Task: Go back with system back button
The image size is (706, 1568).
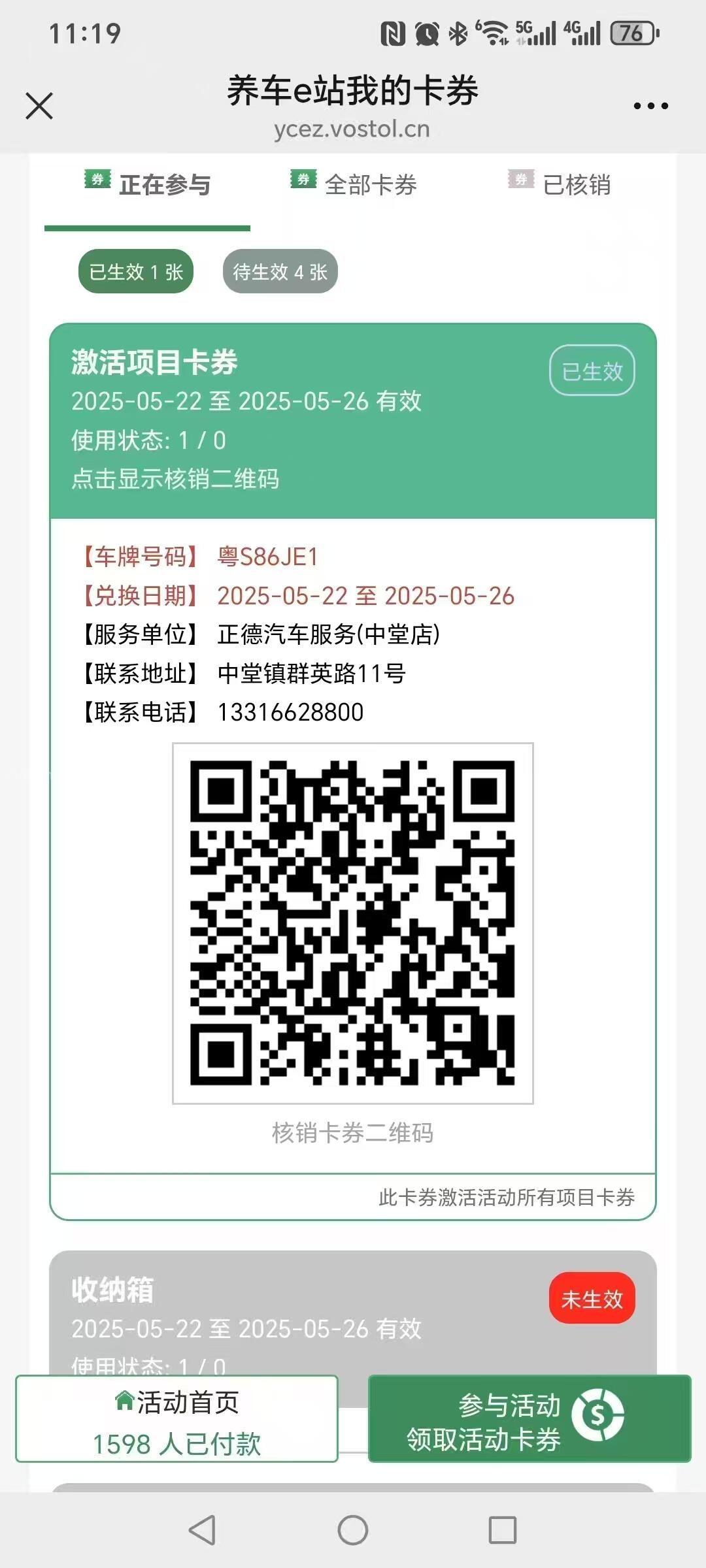Action: click(202, 1530)
